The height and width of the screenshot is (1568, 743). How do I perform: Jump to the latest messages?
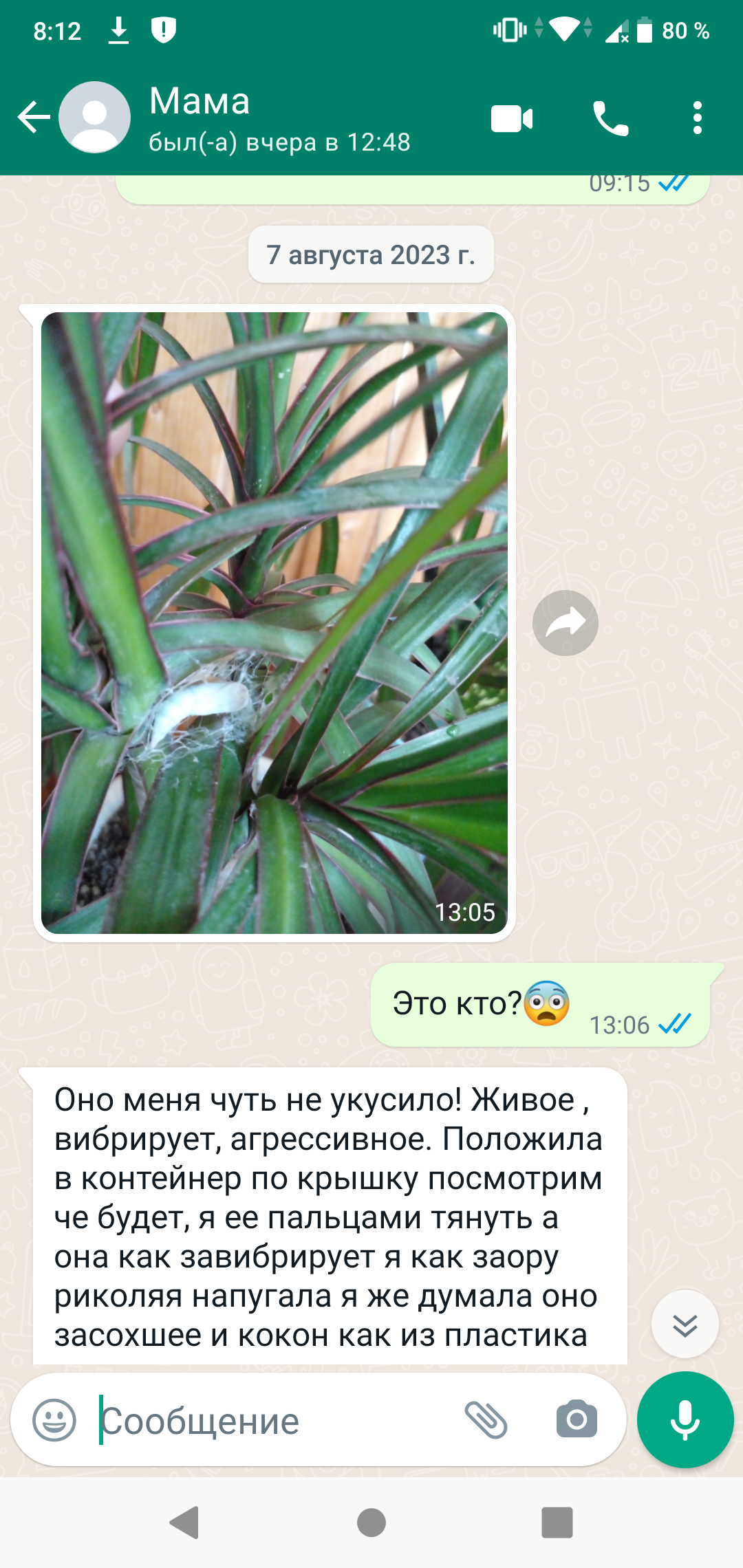point(685,1324)
